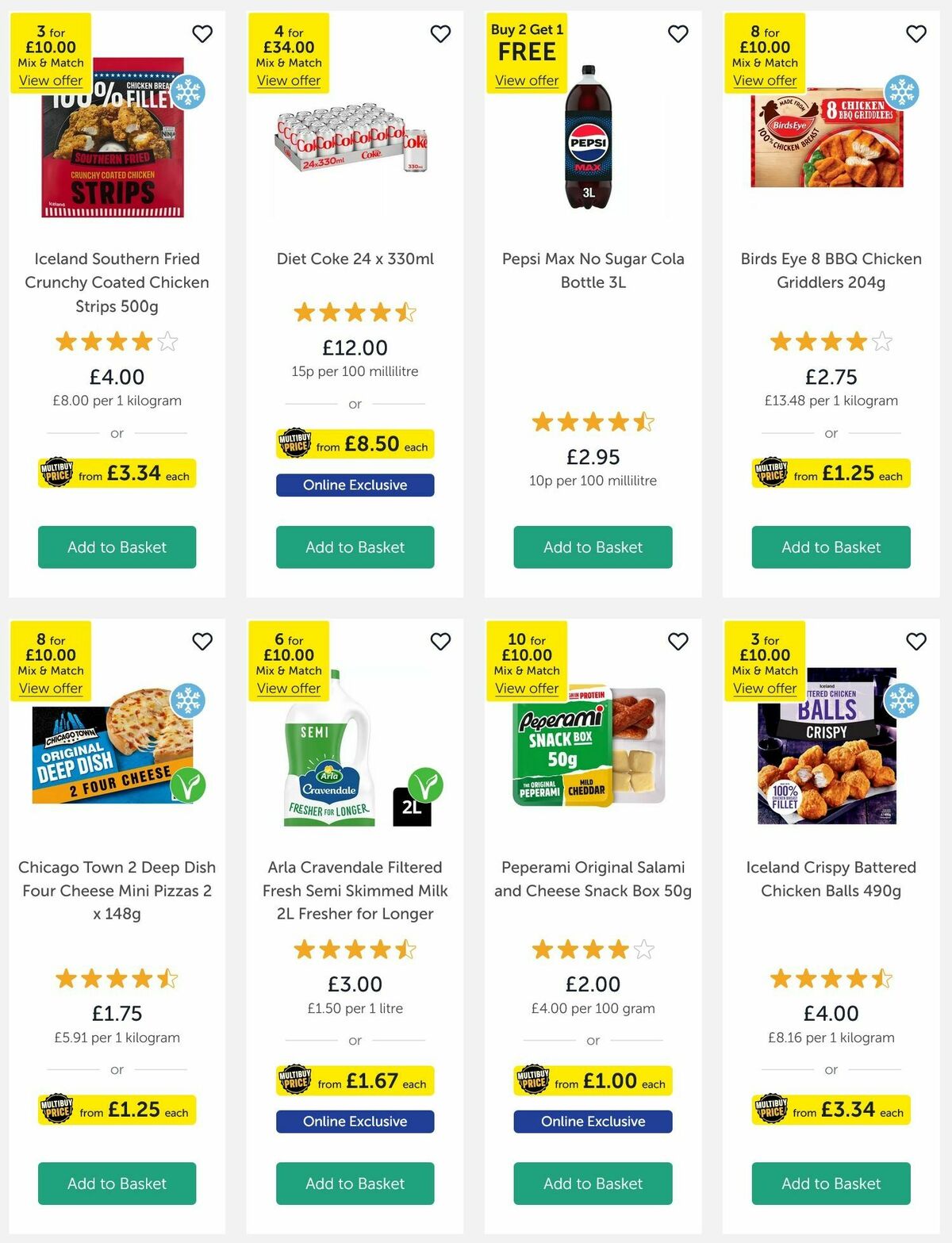Toggle the heart on Peperami Snack Box
Screen dimensions: 952x1243
[x=678, y=642]
